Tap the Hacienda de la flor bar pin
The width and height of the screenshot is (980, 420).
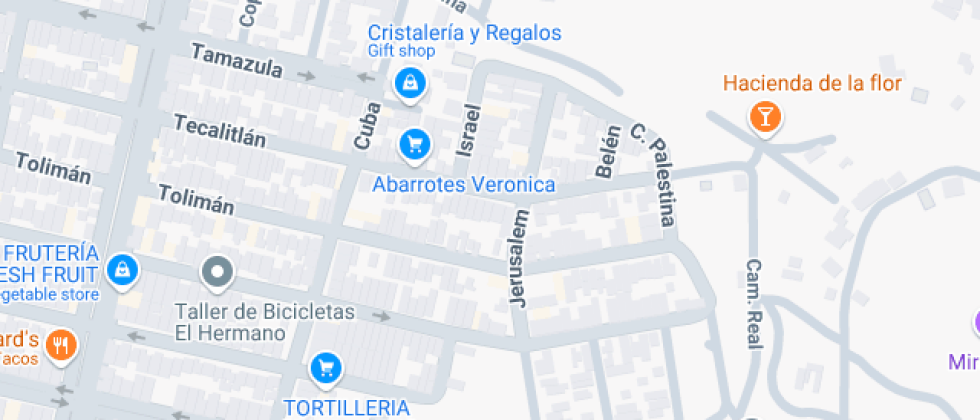click(765, 117)
